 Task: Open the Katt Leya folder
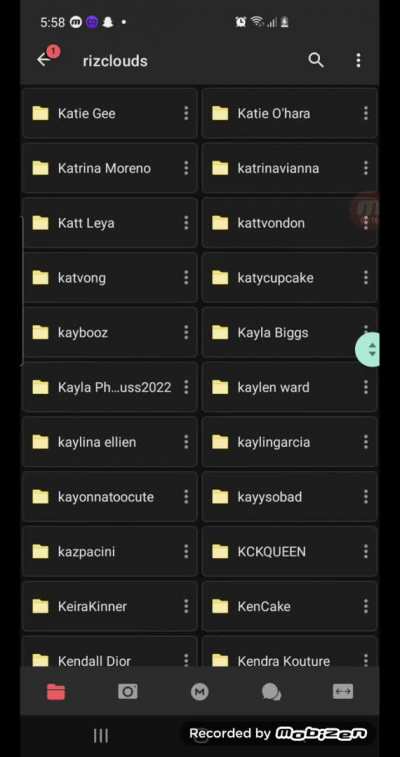tap(110, 223)
